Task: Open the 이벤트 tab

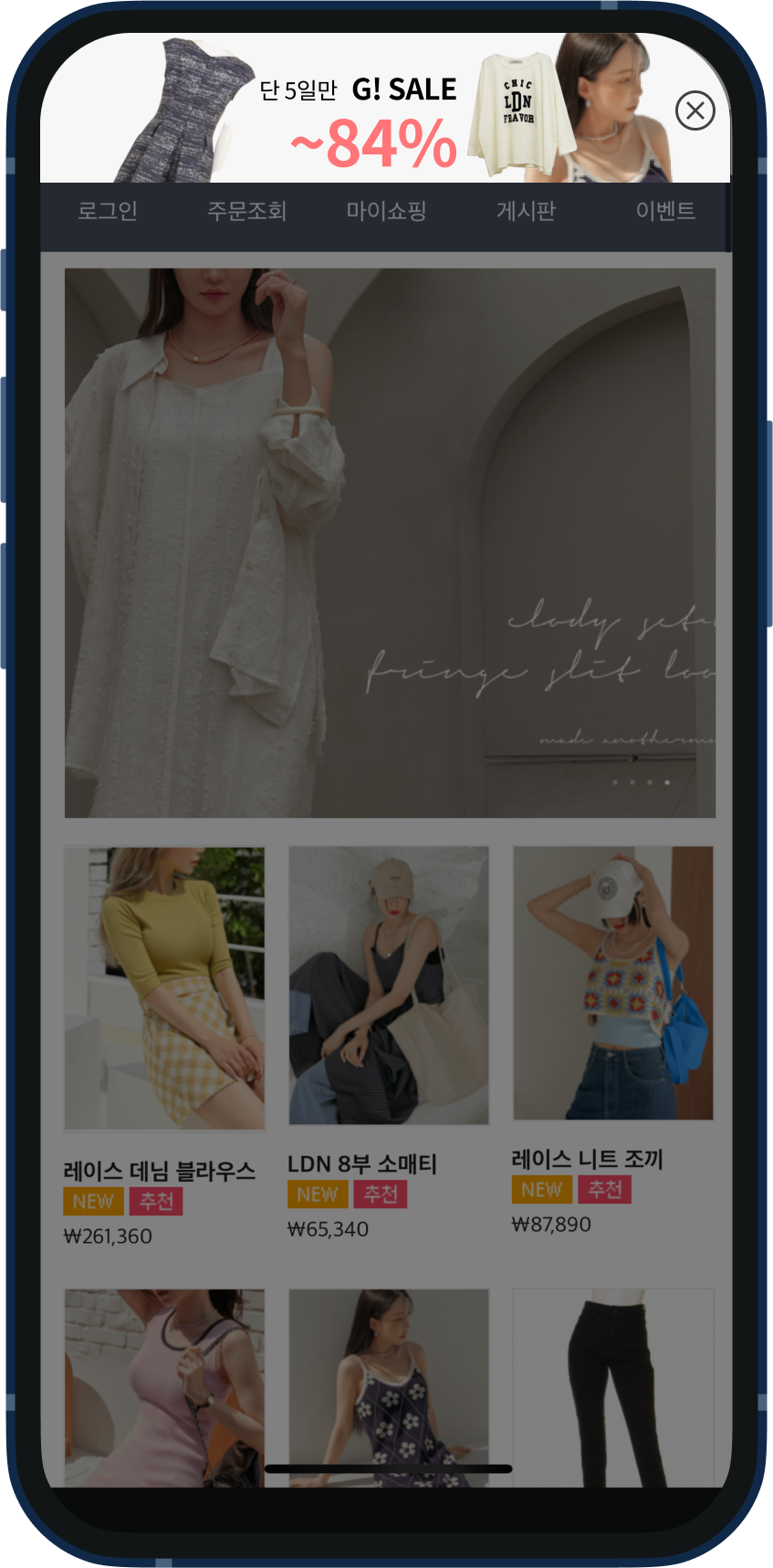Action: (x=665, y=212)
